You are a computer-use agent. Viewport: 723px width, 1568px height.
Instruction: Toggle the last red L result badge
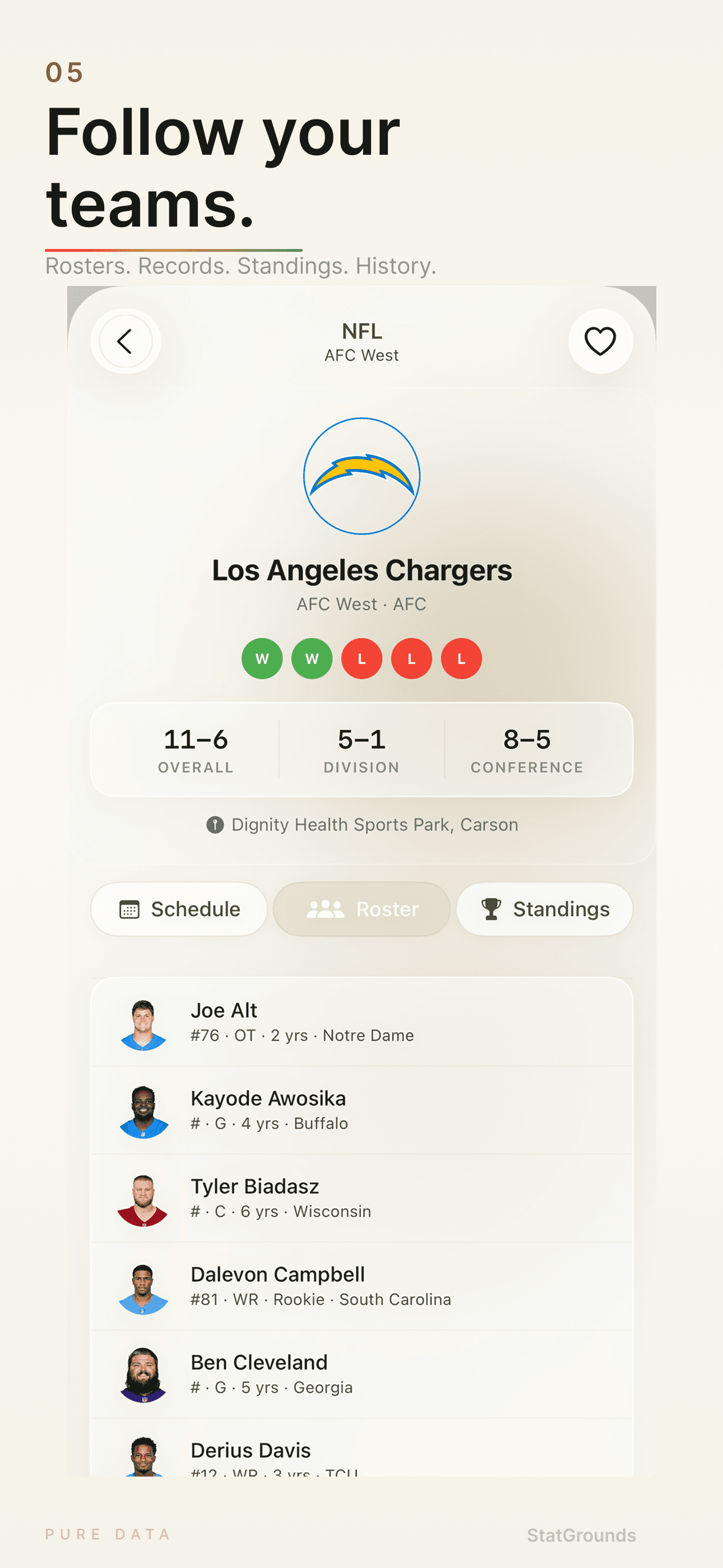coord(461,658)
